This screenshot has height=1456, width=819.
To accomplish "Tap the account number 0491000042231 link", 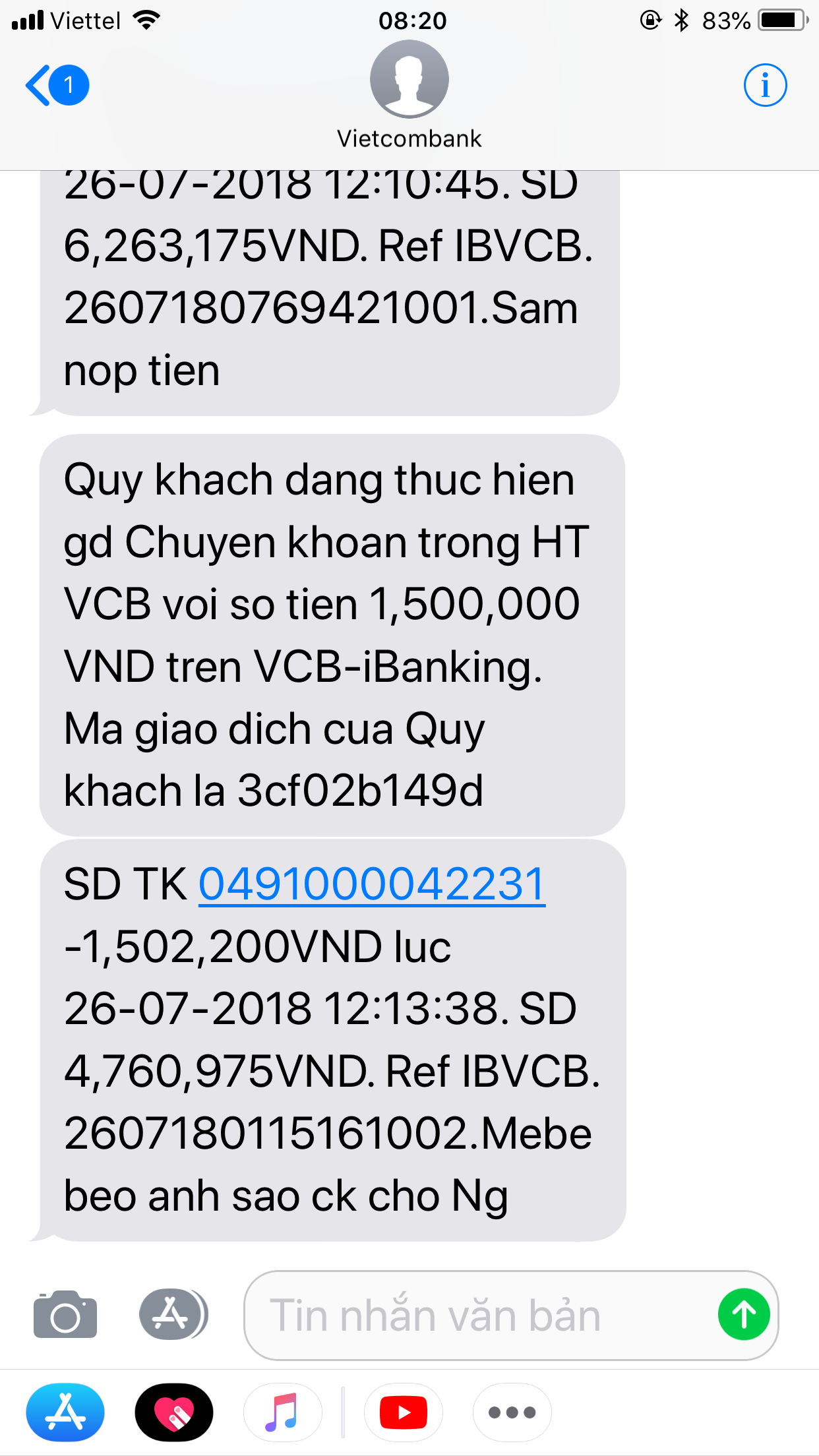I will (371, 884).
